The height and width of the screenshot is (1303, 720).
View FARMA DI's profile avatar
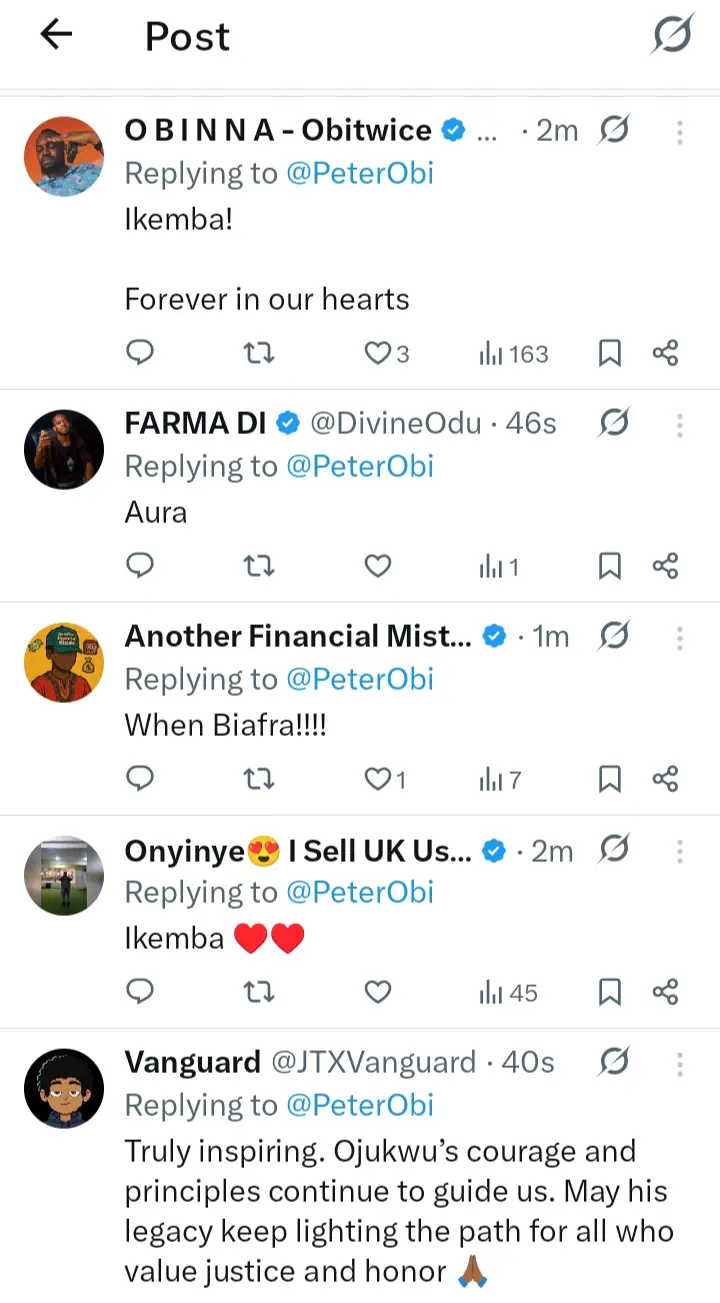pyautogui.click(x=64, y=449)
